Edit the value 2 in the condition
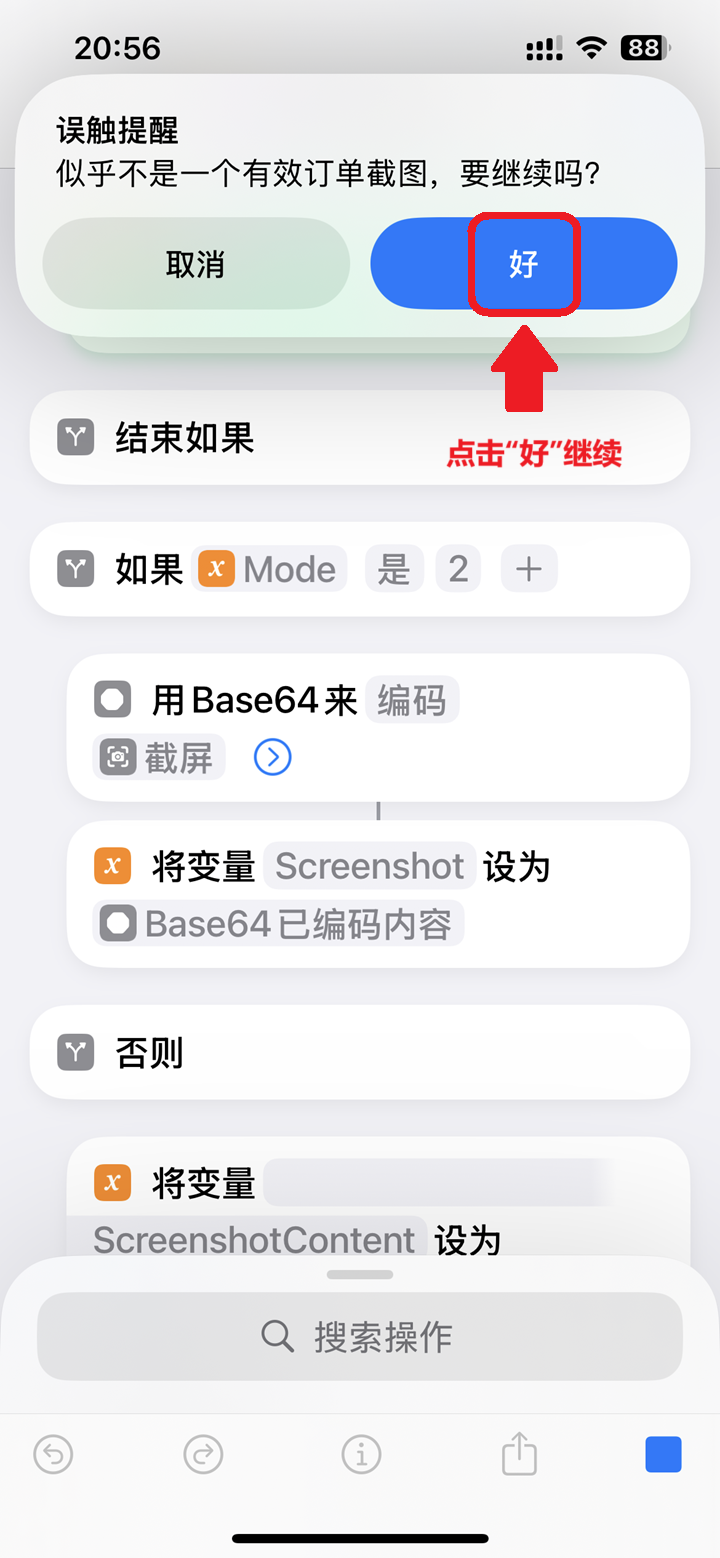Screen dimensions: 720x1558 pos(458,570)
